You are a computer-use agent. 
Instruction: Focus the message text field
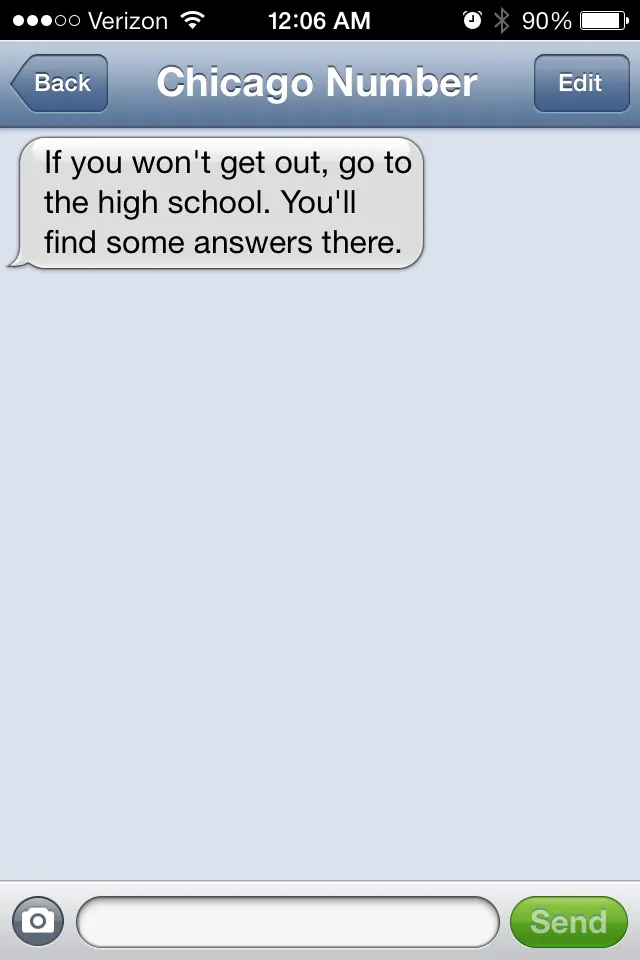[287, 921]
